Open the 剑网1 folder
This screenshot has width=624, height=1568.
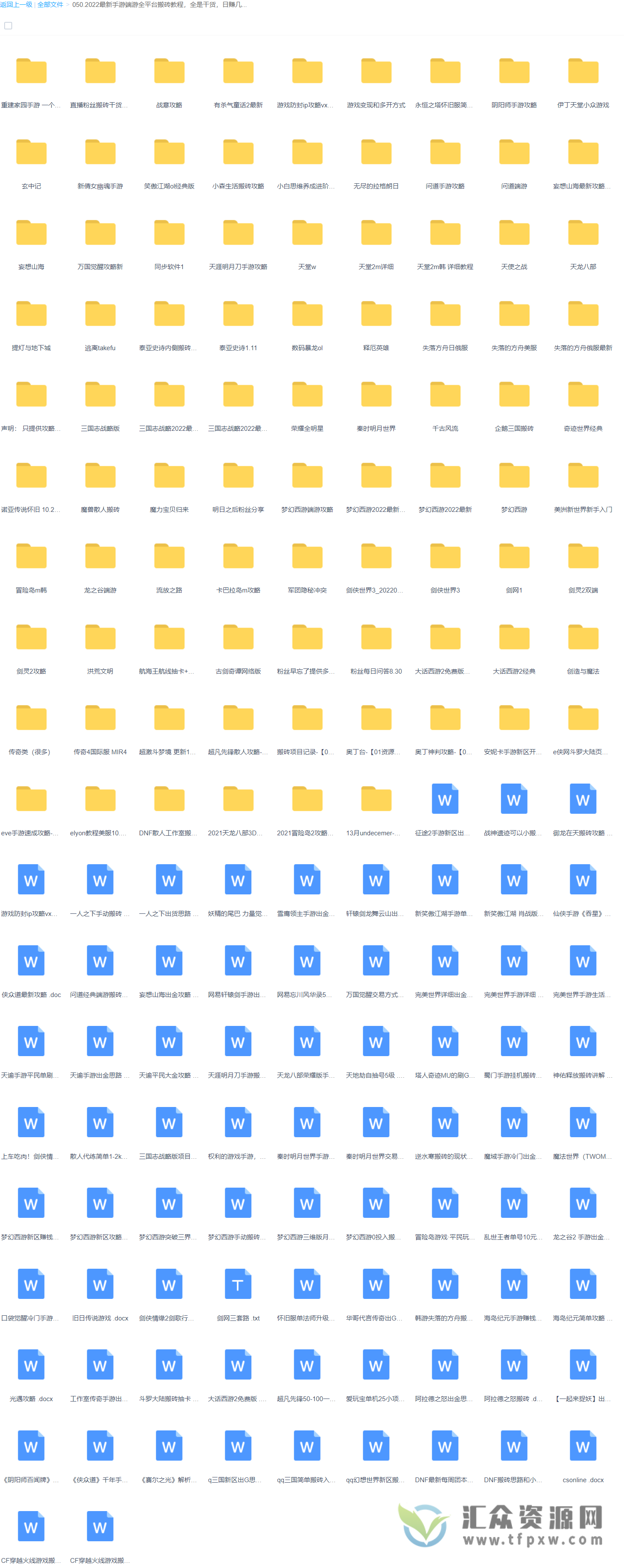click(514, 558)
